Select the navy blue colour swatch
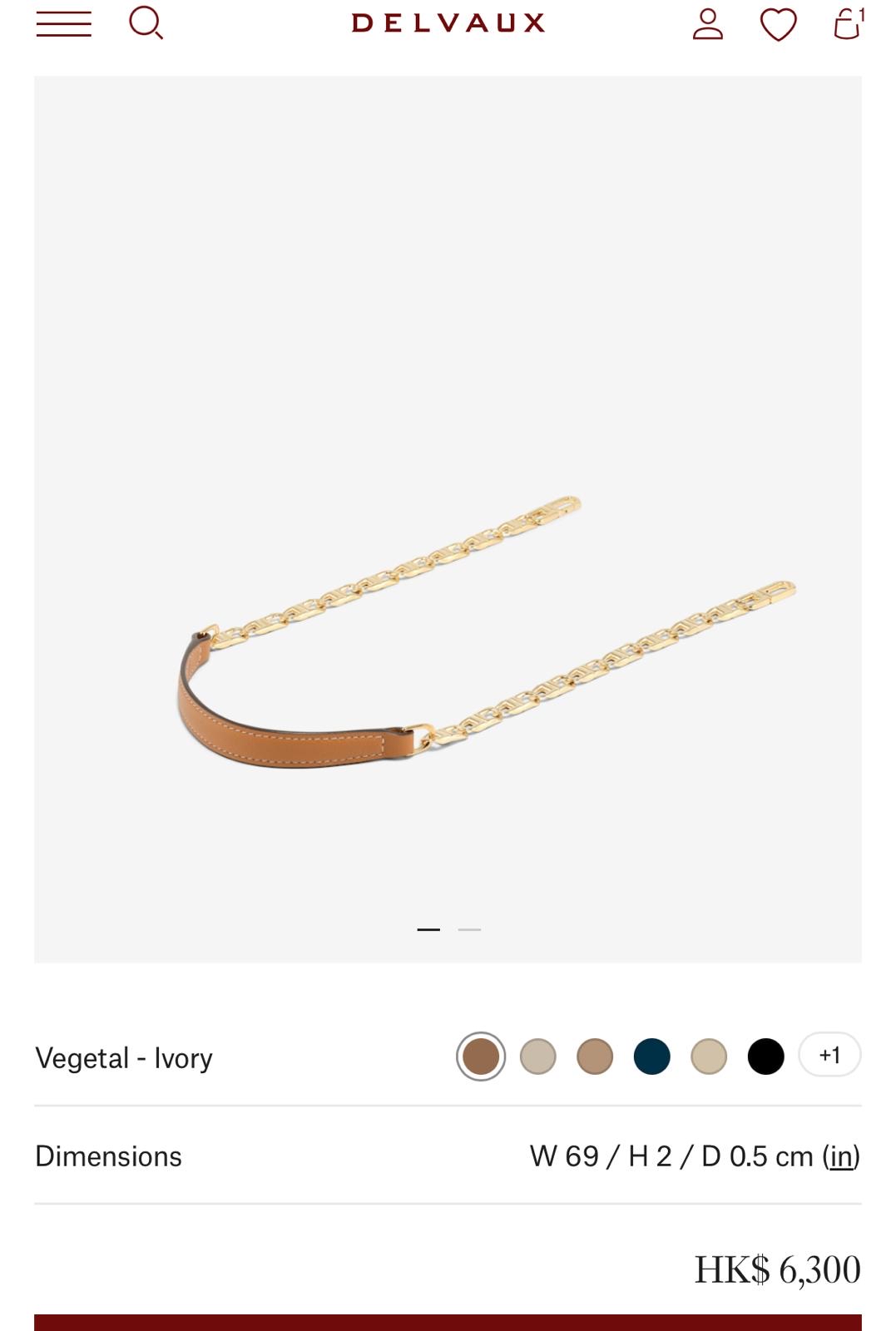Image resolution: width=896 pixels, height=1331 pixels. [651, 1056]
